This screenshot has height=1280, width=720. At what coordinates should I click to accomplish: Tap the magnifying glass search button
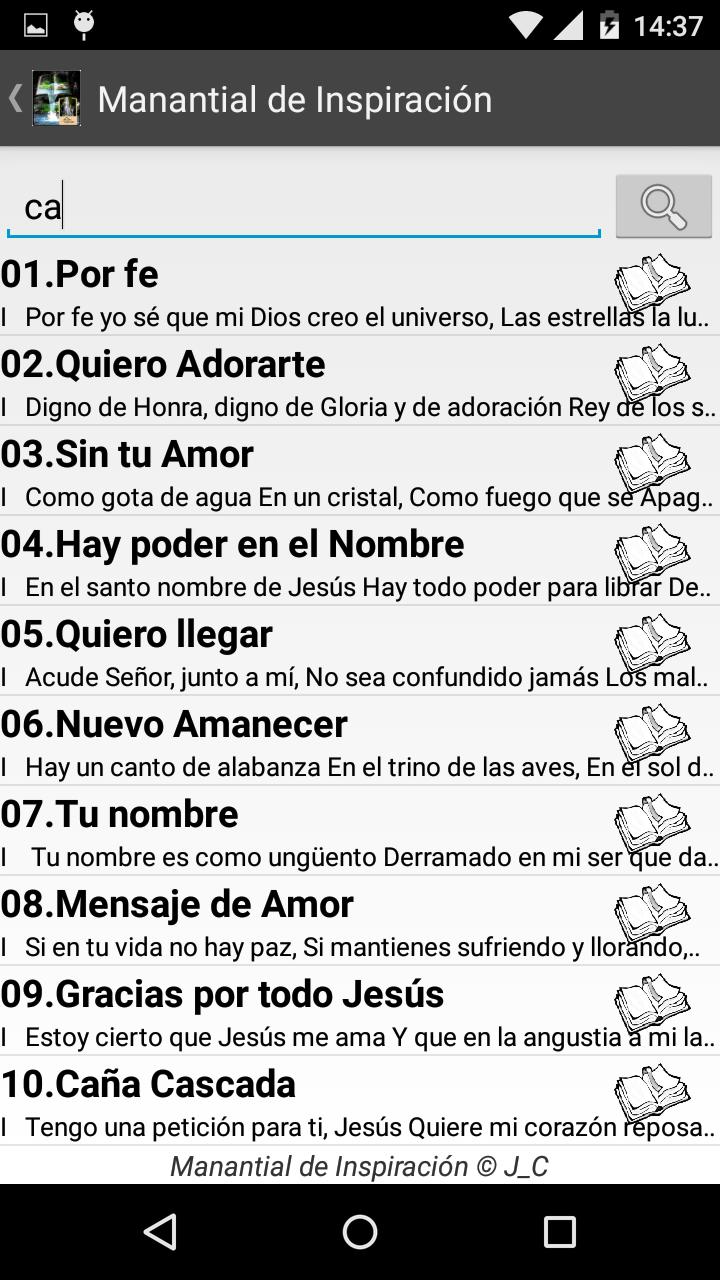pyautogui.click(x=663, y=206)
